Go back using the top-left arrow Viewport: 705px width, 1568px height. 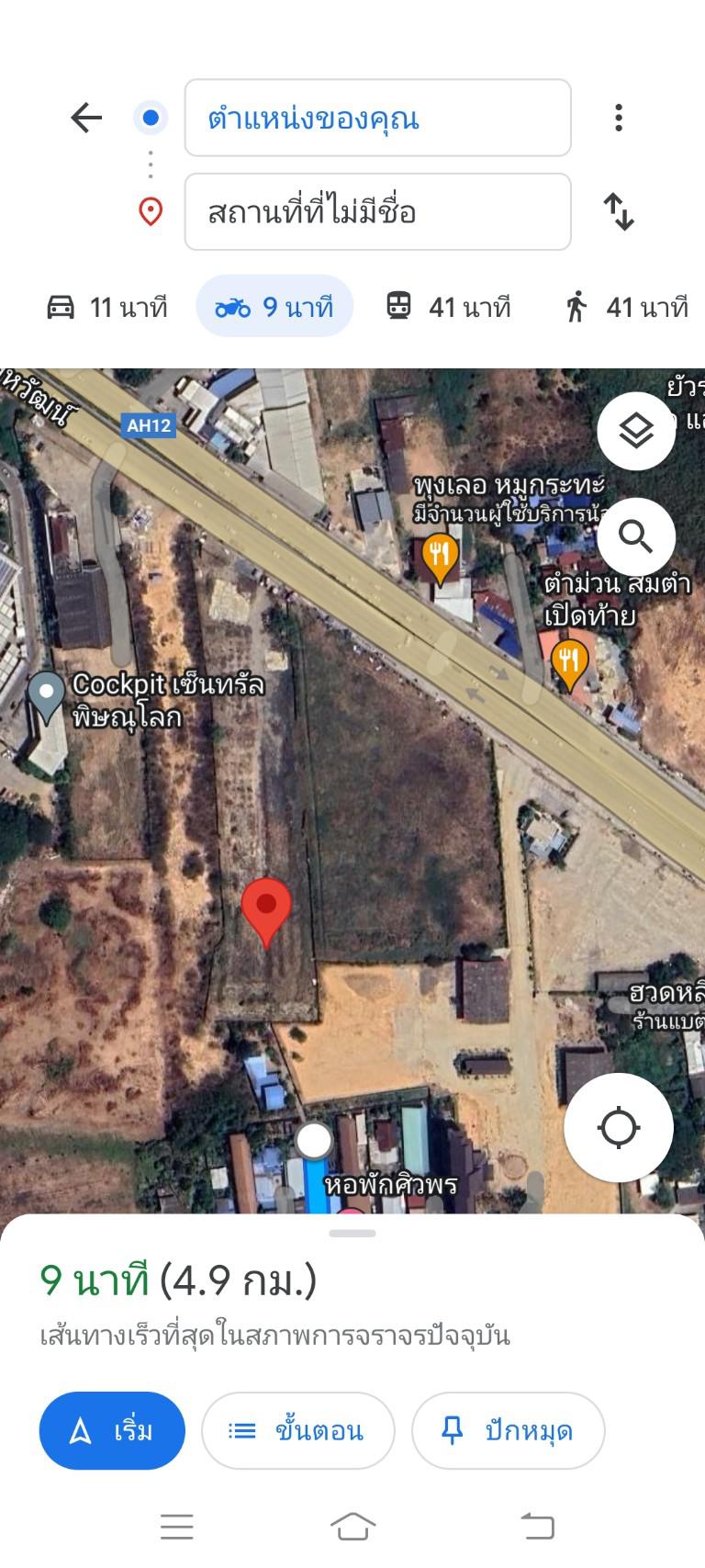86,118
